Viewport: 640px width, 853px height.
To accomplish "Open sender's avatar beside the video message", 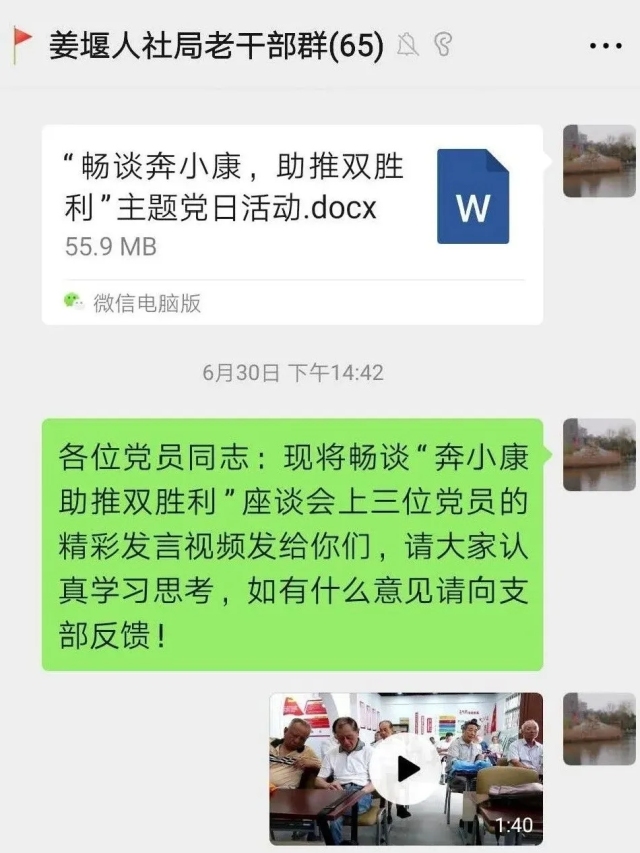I will [x=599, y=729].
